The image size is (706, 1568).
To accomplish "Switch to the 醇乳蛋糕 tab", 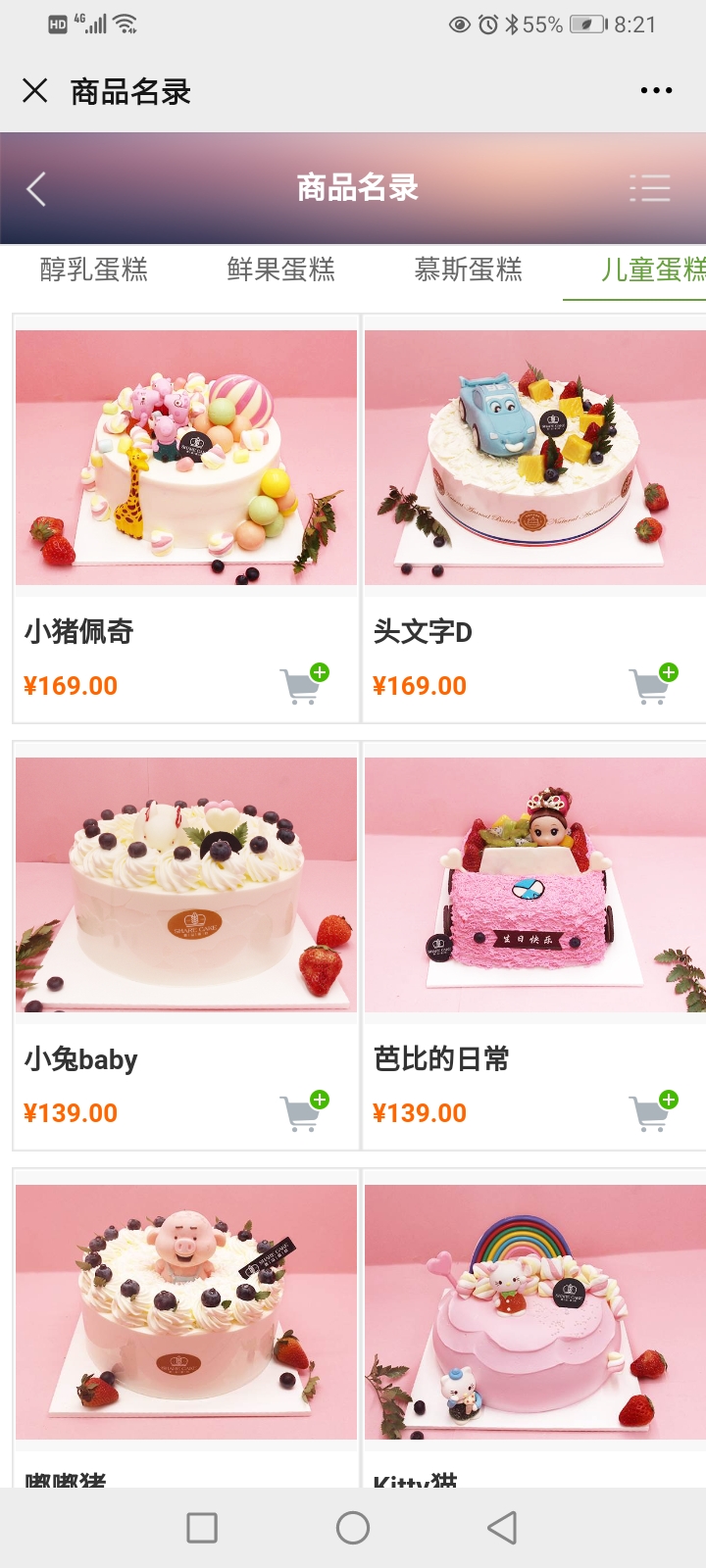I will pyautogui.click(x=94, y=269).
